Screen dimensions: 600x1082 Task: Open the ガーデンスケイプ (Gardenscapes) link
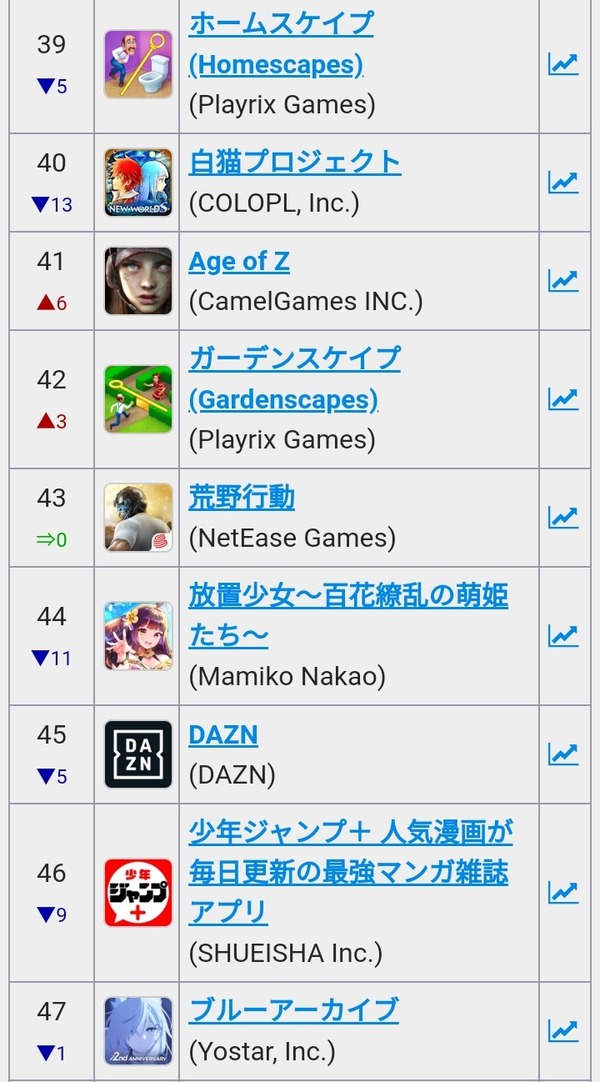(x=294, y=380)
